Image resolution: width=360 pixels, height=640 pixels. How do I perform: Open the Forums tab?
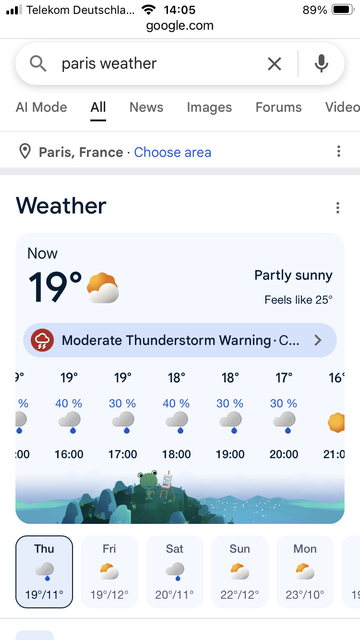tap(278, 107)
